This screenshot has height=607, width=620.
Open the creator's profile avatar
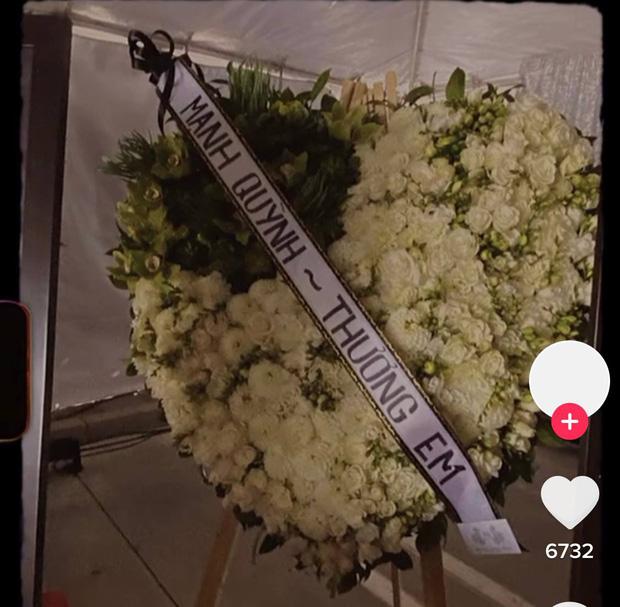(568, 378)
